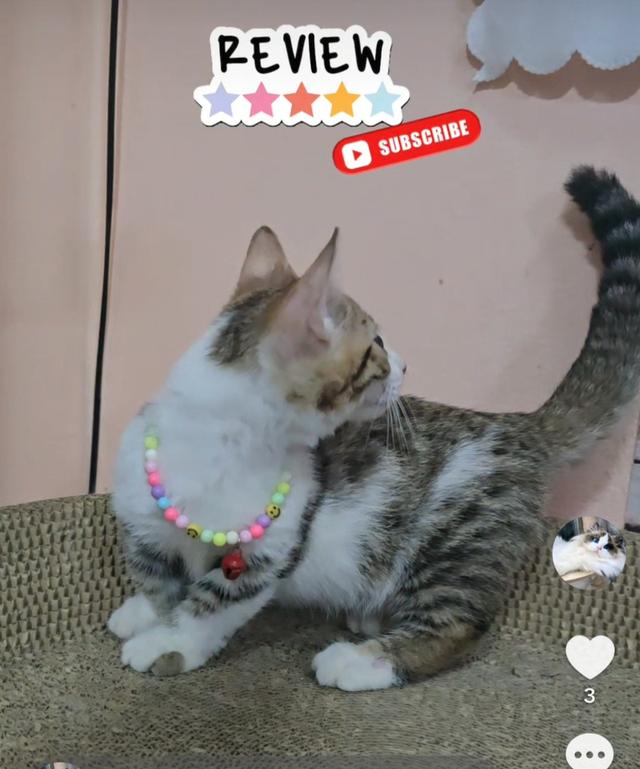The width and height of the screenshot is (640, 769).
Task: Open the creator's profile avatar
Action: (x=589, y=552)
